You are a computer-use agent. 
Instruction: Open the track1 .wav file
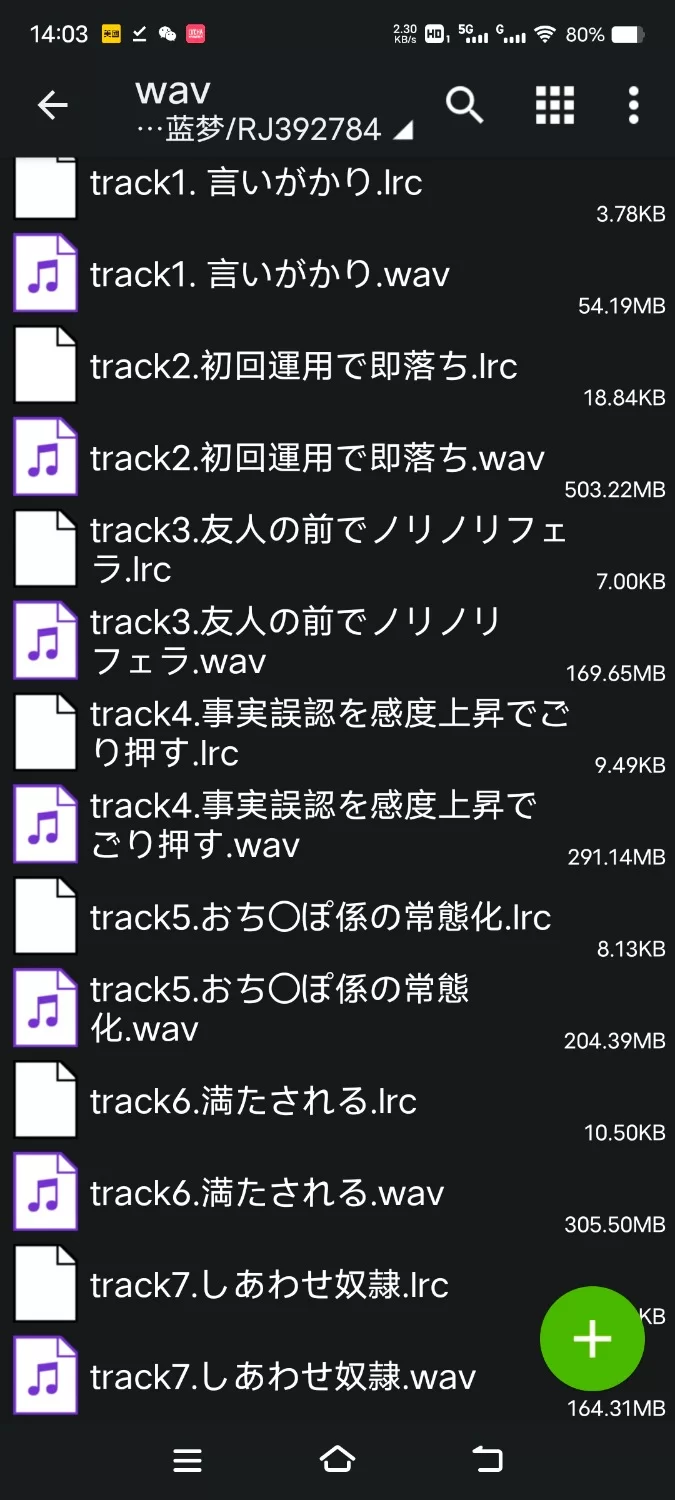[270, 275]
